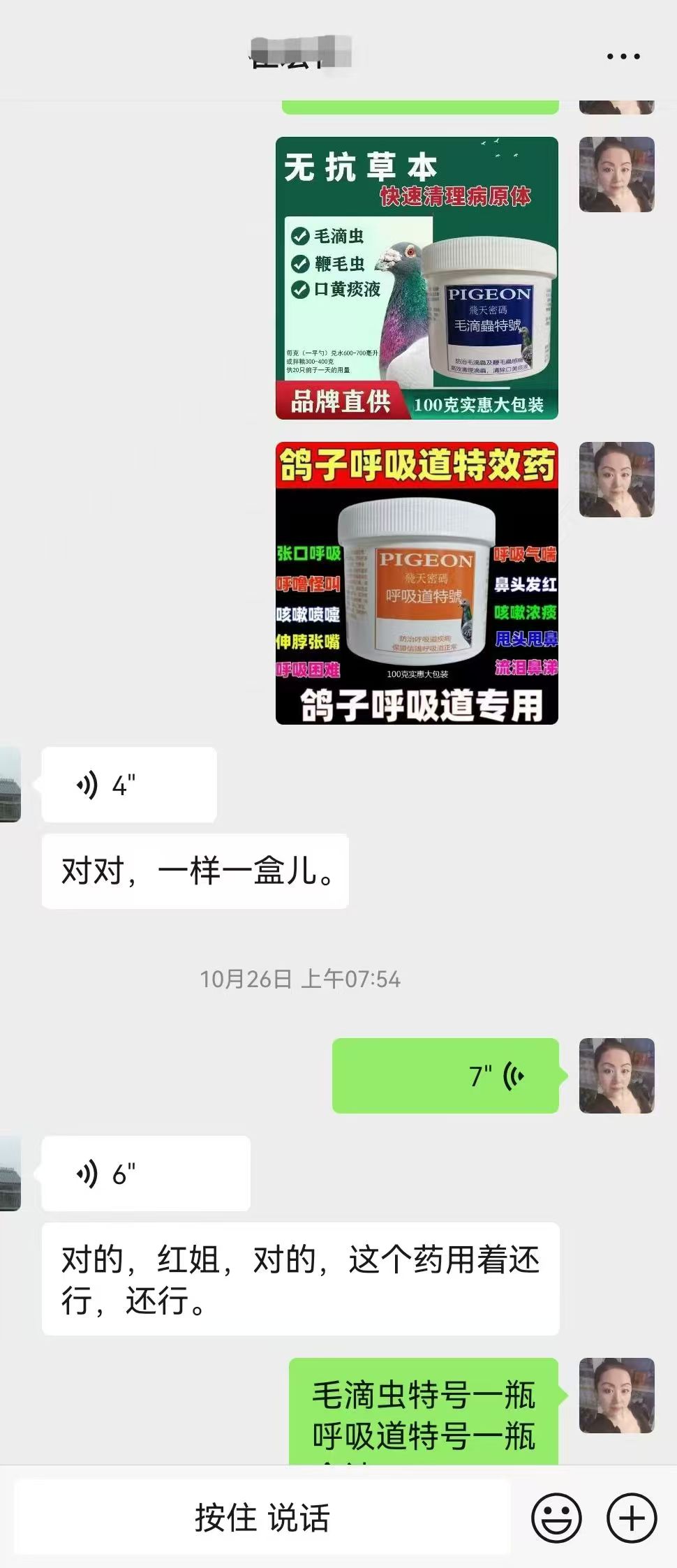The image size is (677, 1568).
Task: Play the 4-second voice message
Action: [x=129, y=785]
